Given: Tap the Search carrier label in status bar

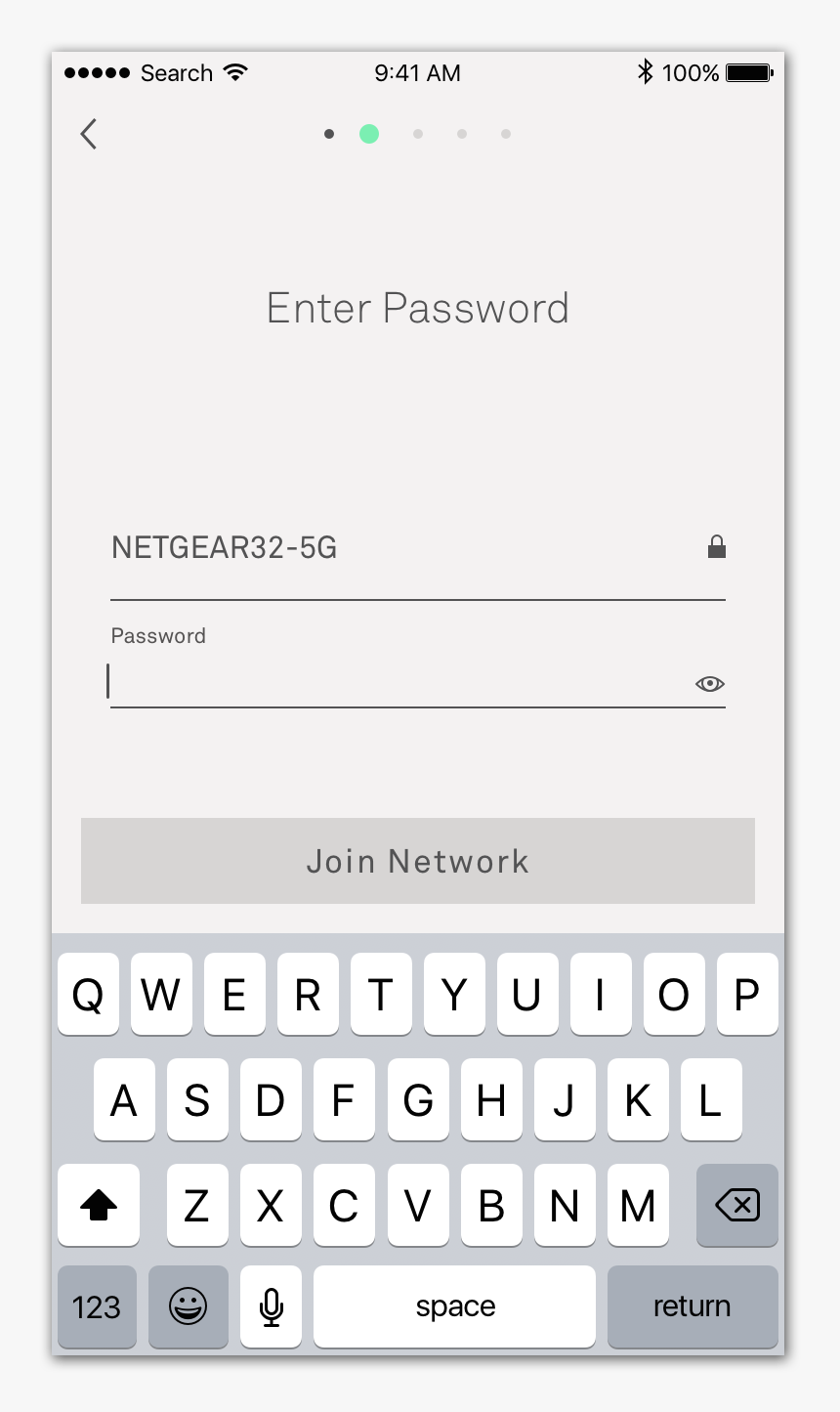Looking at the screenshot, I should [x=177, y=71].
